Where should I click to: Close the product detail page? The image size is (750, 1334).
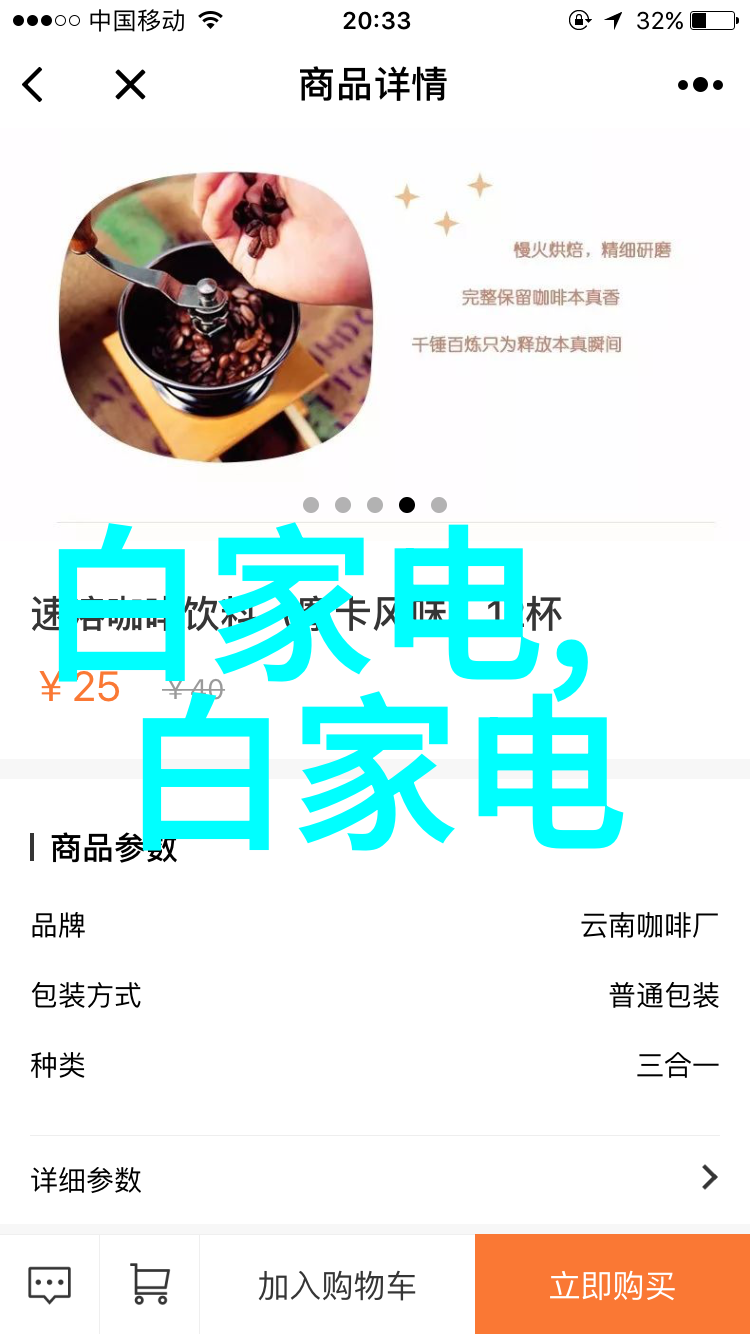130,85
